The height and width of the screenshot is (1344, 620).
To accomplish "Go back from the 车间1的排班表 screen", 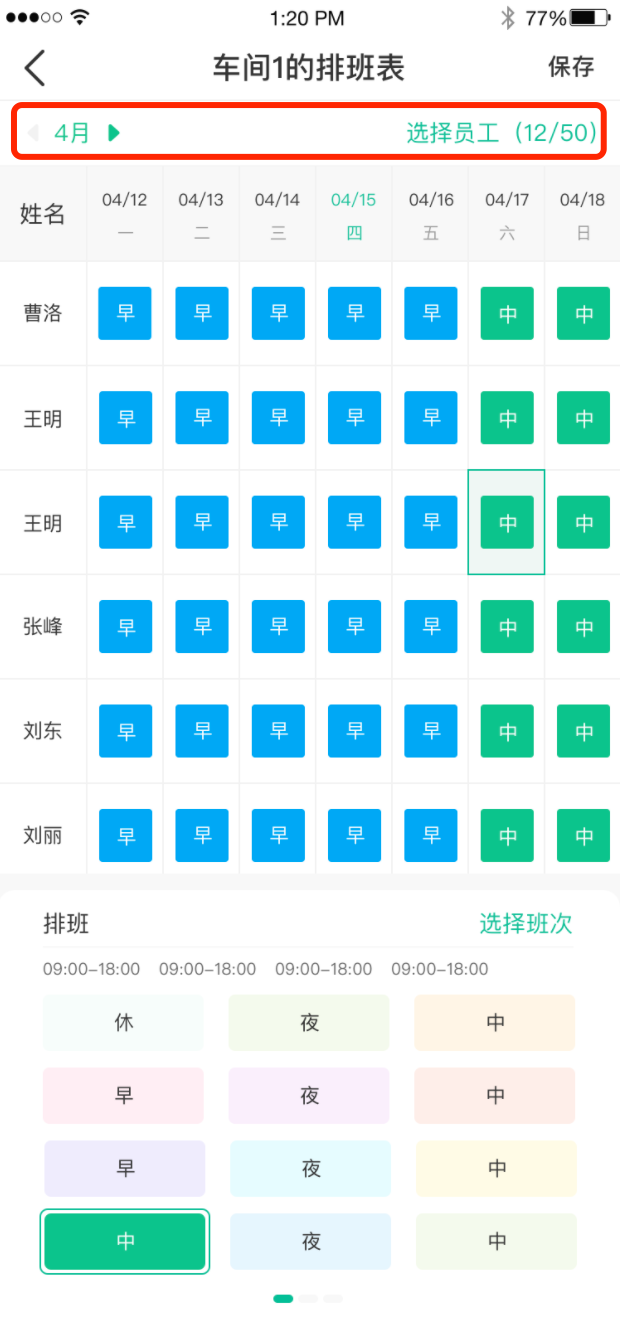I will point(35,68).
